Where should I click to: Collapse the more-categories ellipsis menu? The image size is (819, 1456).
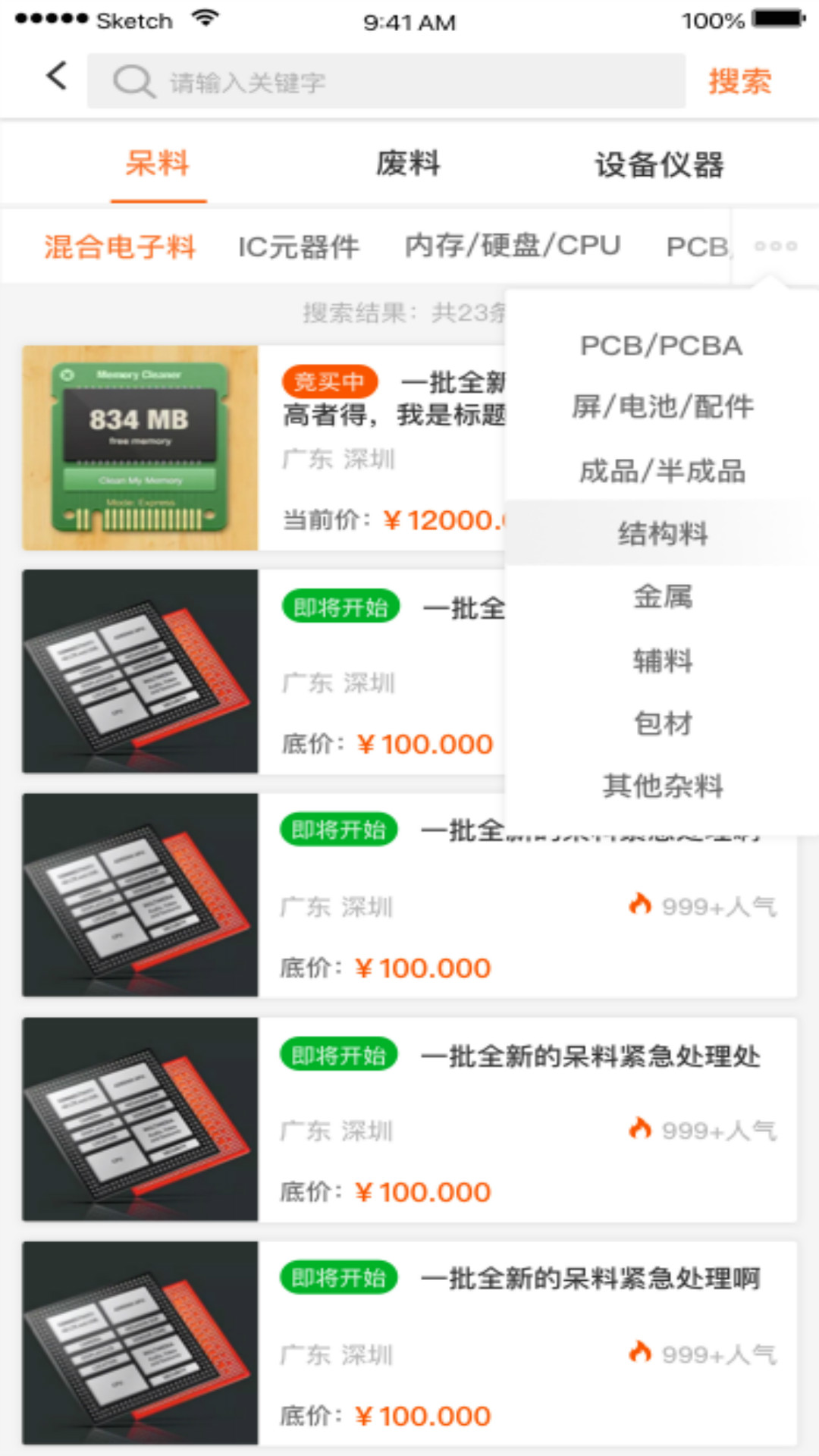[x=775, y=246]
